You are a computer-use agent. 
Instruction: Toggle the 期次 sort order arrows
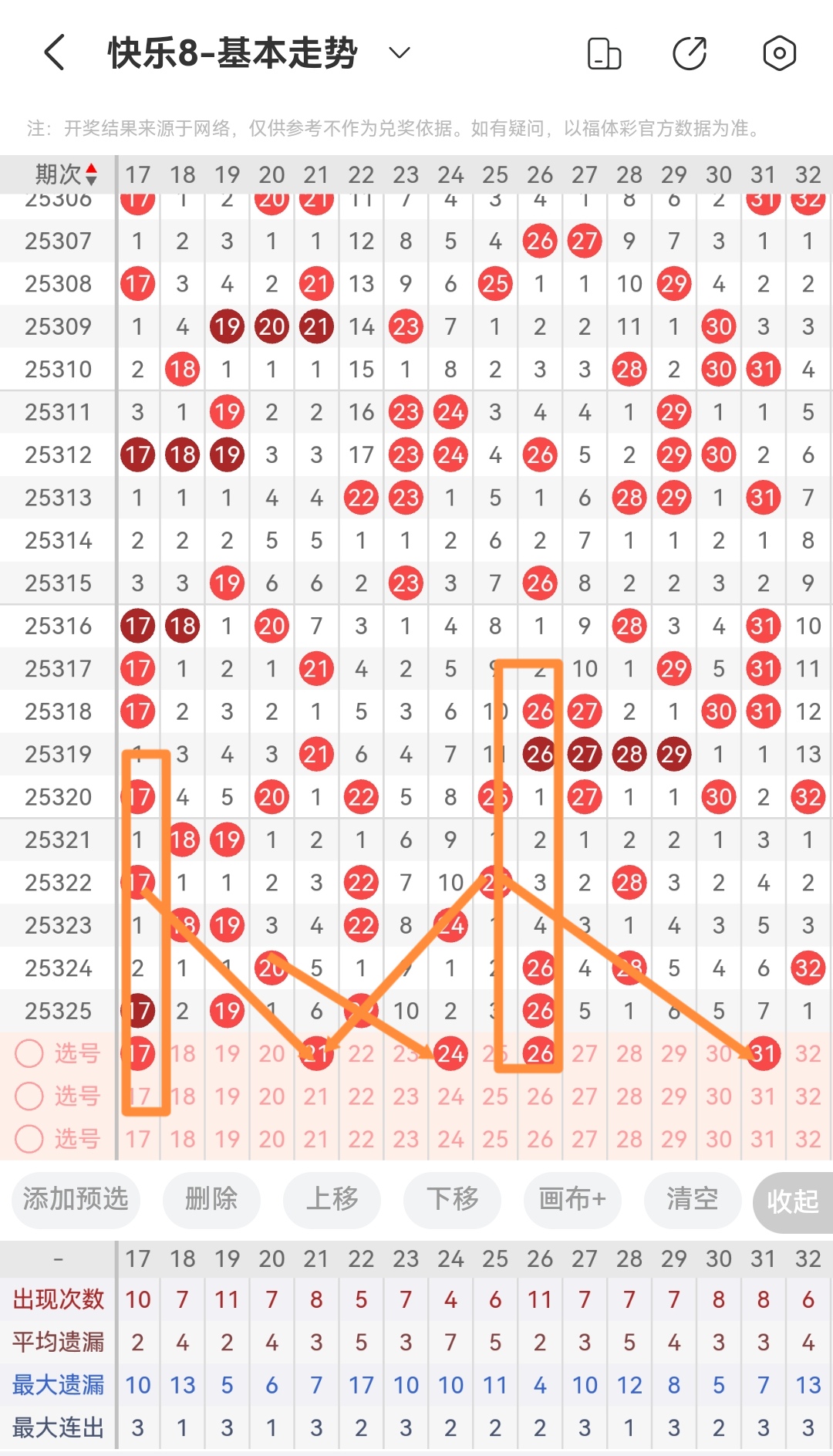tap(91, 174)
